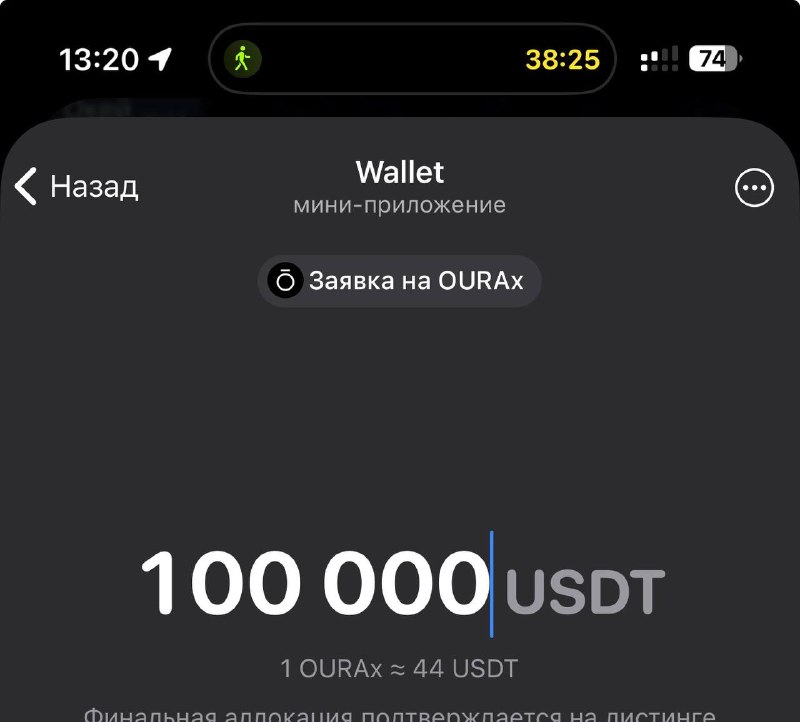Image resolution: width=800 pixels, height=722 pixels.
Task: Focus the 100 000 USDT amount field
Action: coord(403,583)
